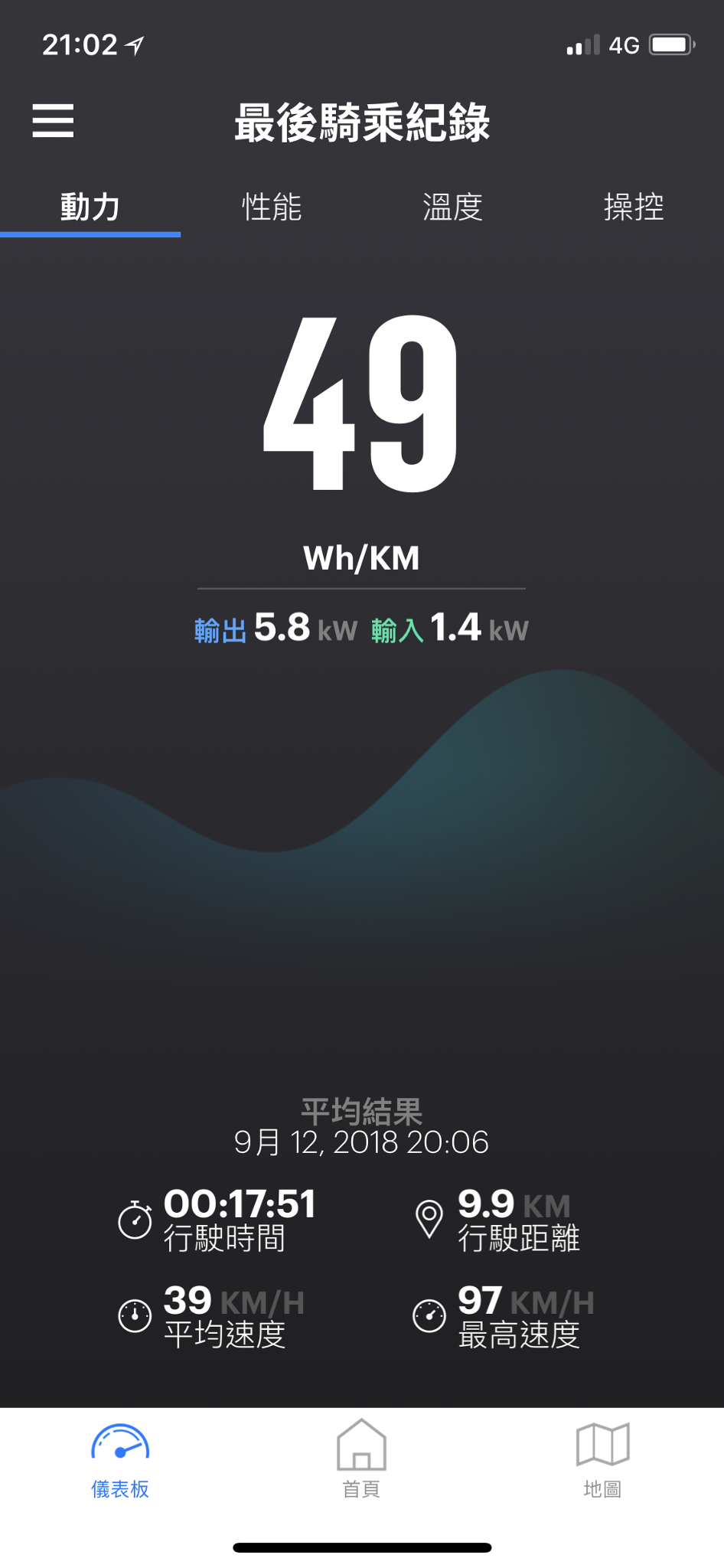This screenshot has width=724, height=1568.
Task: Switch to the 性能 tab
Action: coord(272,207)
